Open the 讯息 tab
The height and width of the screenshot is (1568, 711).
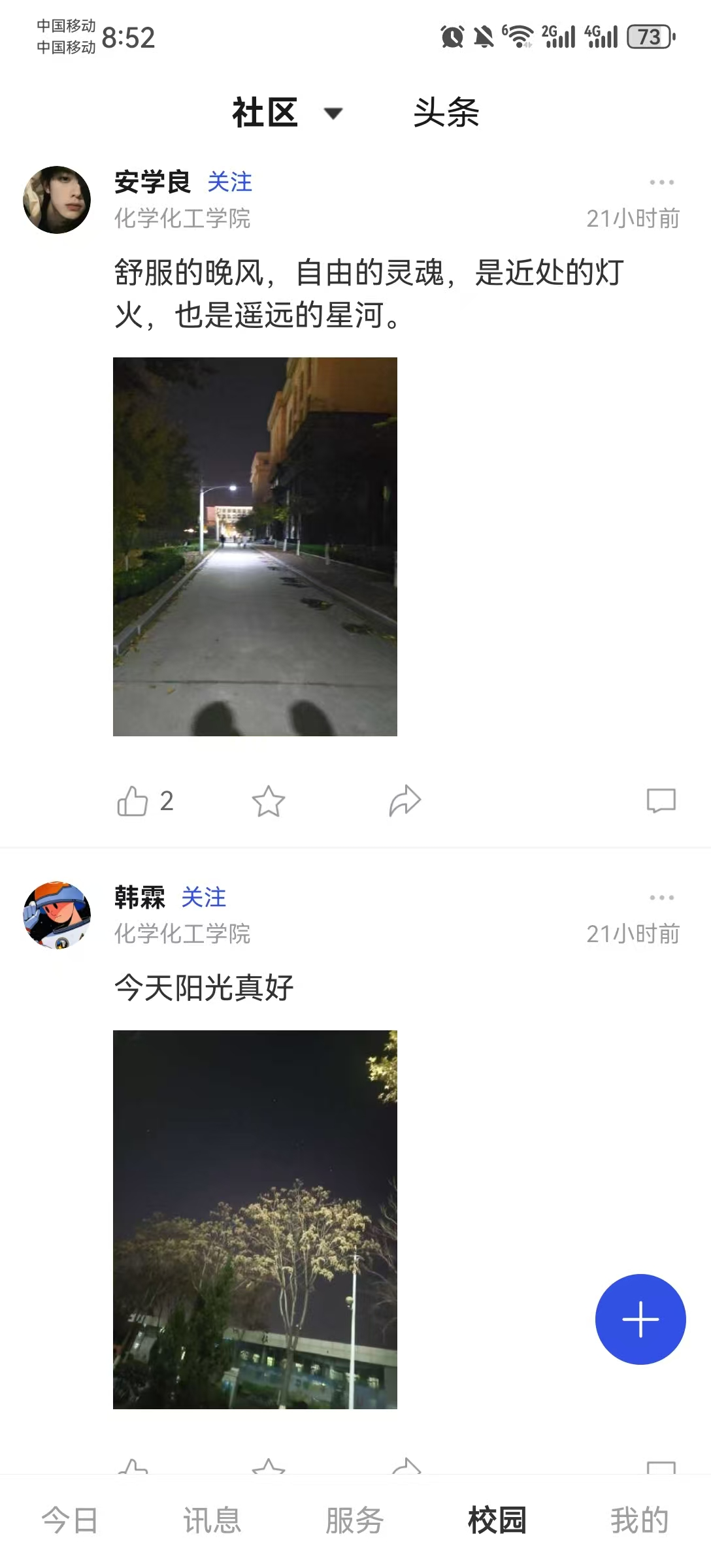click(x=212, y=1520)
